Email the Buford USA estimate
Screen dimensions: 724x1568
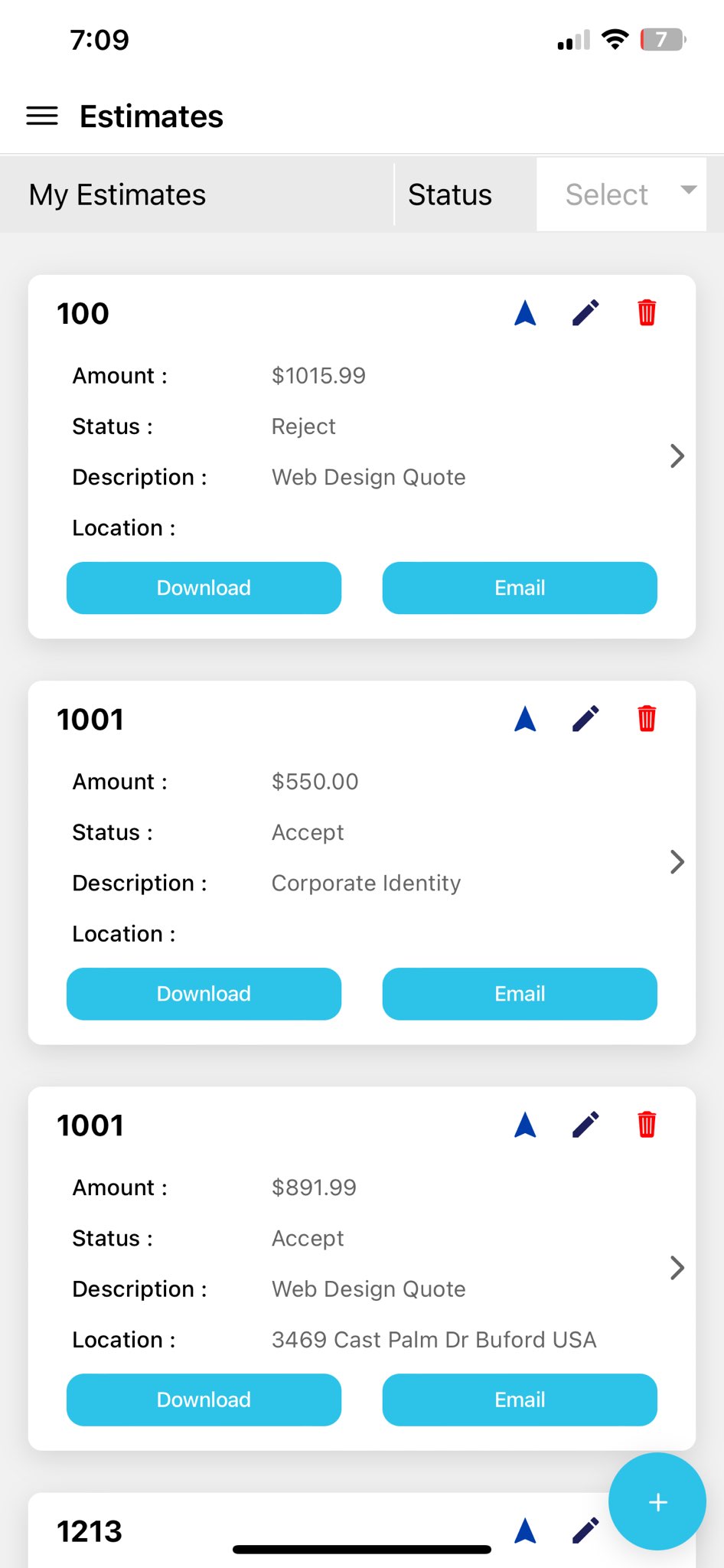(x=520, y=1400)
